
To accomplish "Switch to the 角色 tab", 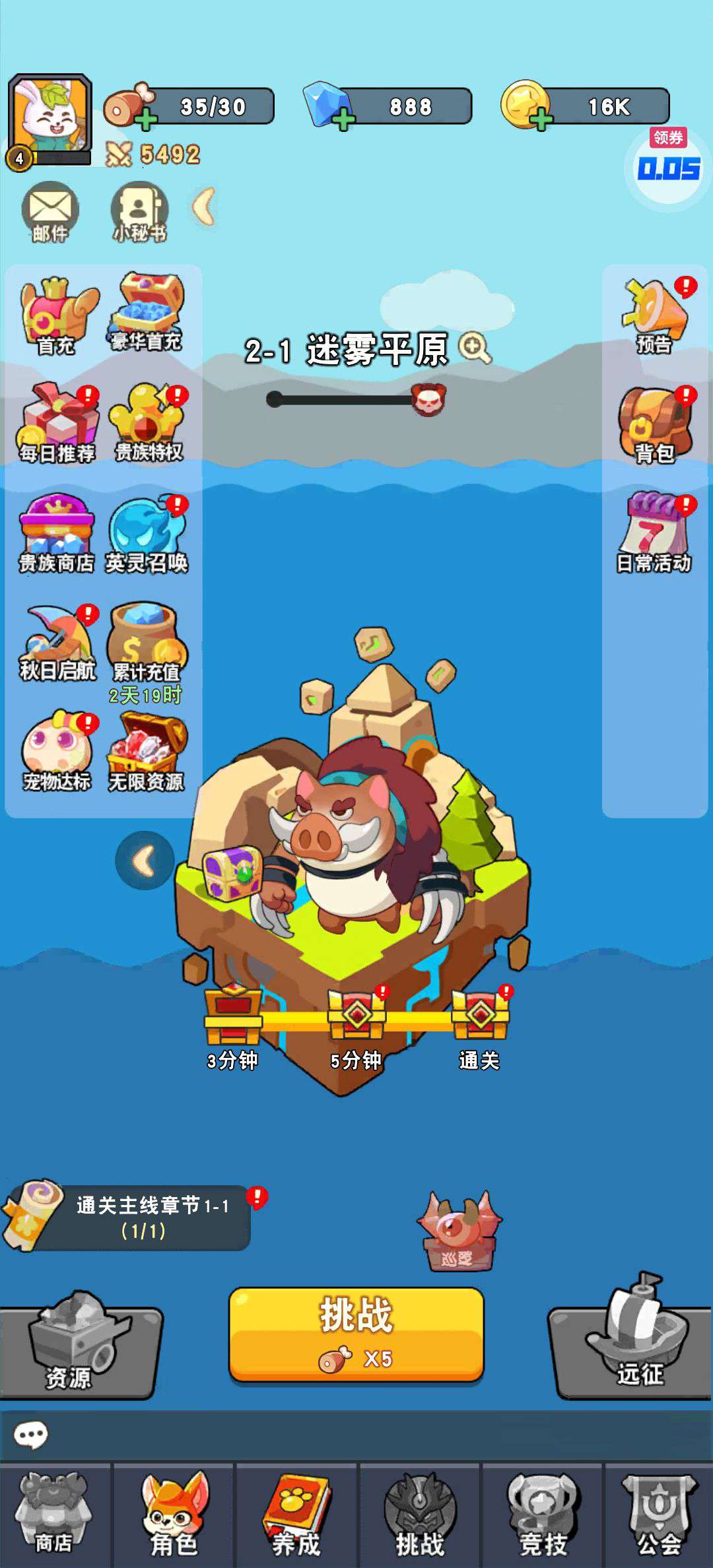I will pyautogui.click(x=175, y=1515).
